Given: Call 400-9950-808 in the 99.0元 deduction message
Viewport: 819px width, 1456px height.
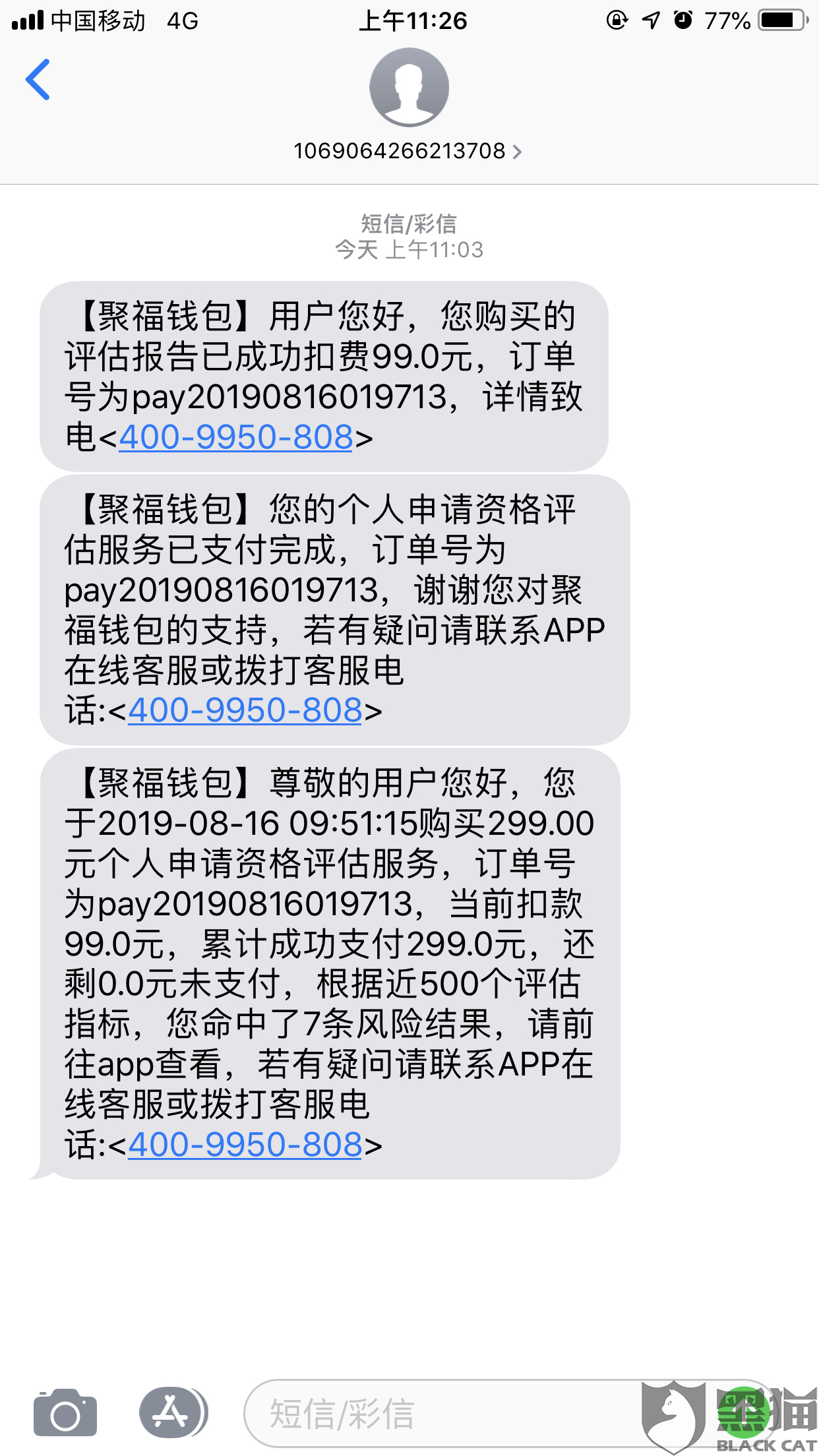Looking at the screenshot, I should (x=236, y=437).
